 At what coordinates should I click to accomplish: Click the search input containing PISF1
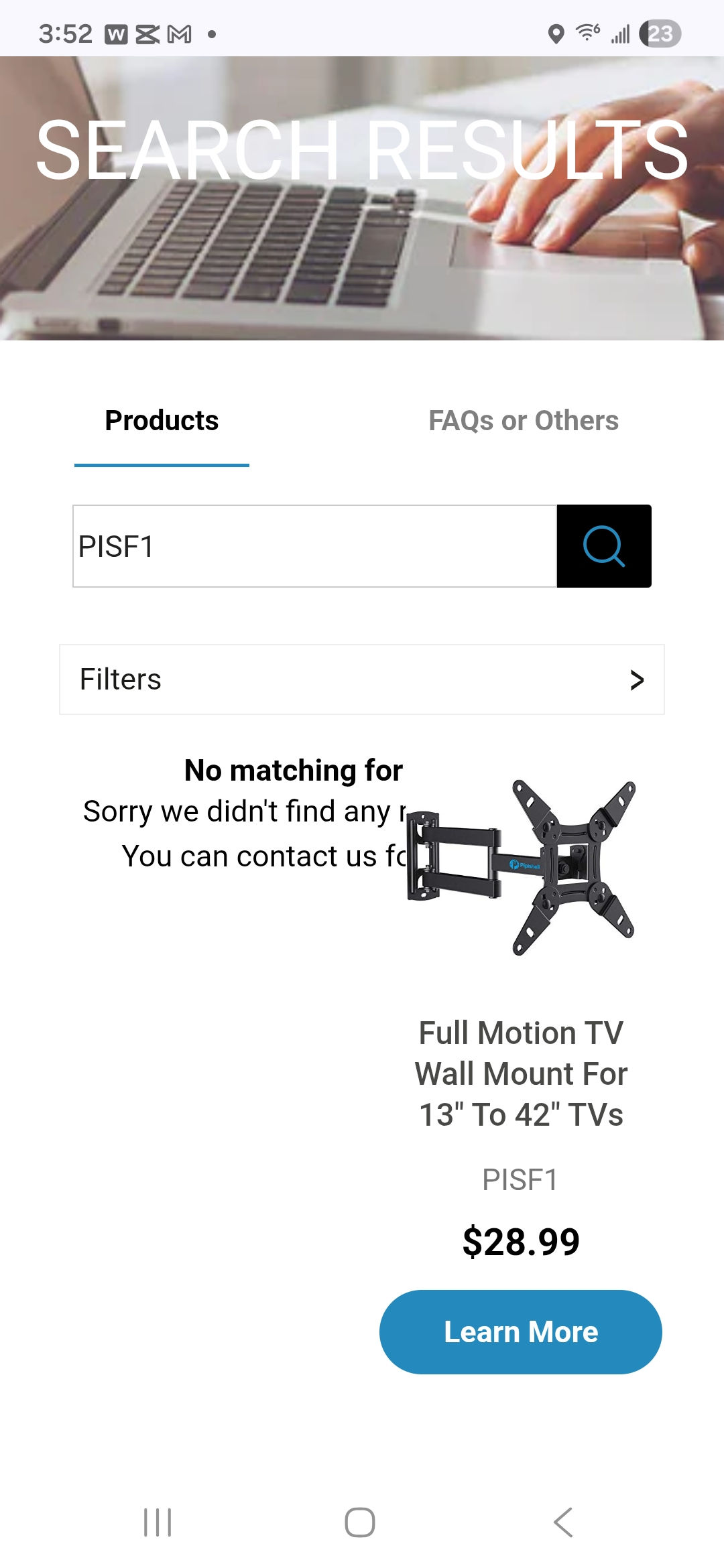point(315,545)
